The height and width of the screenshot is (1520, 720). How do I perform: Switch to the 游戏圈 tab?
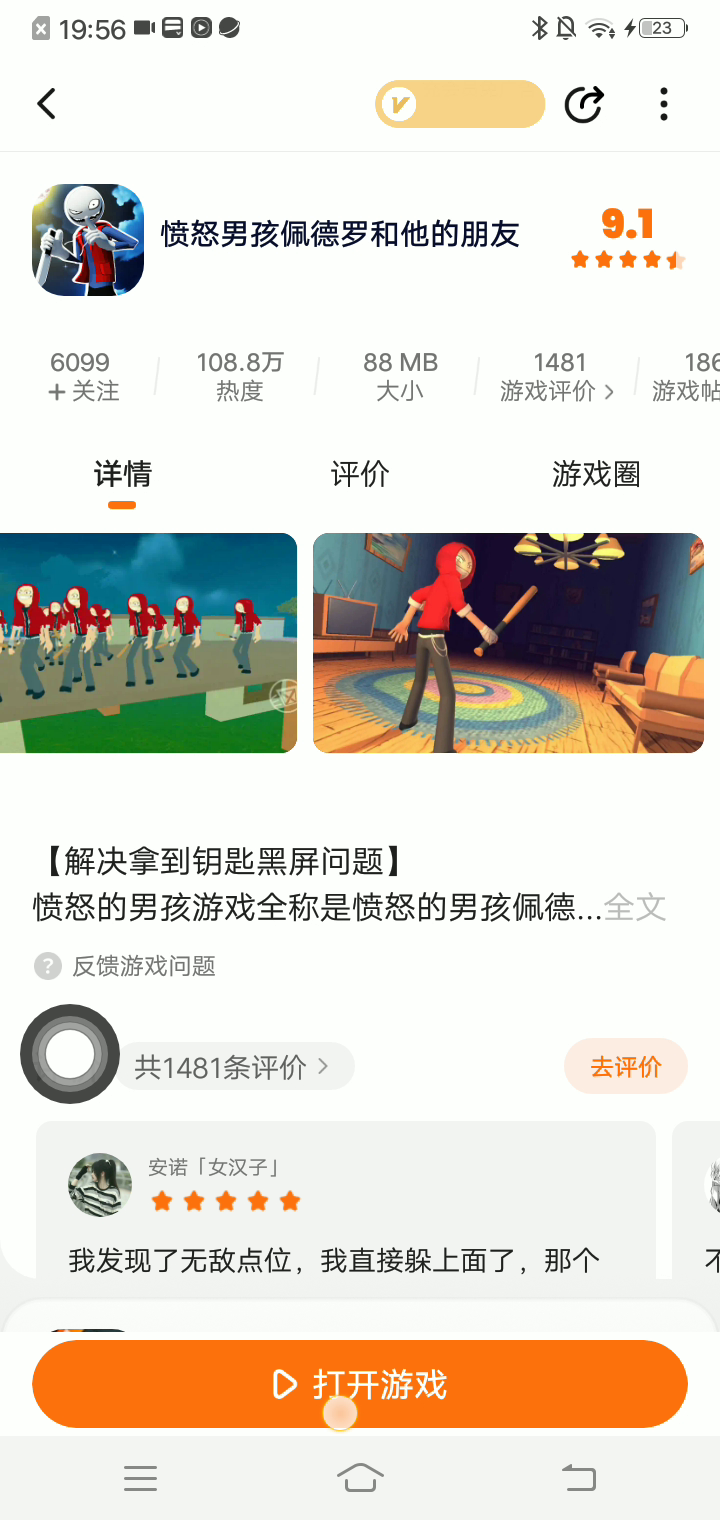[x=596, y=474]
